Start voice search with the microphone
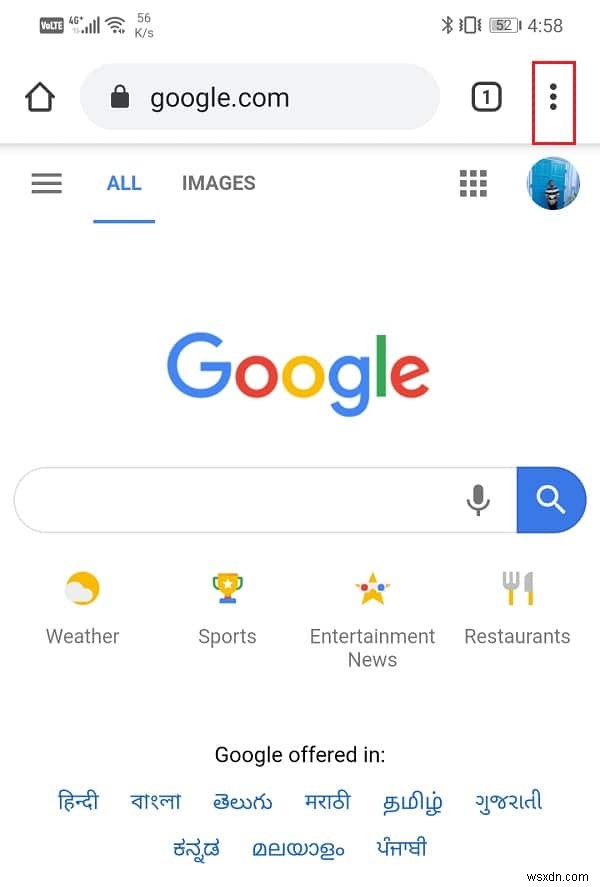This screenshot has height=887, width=600. (479, 499)
